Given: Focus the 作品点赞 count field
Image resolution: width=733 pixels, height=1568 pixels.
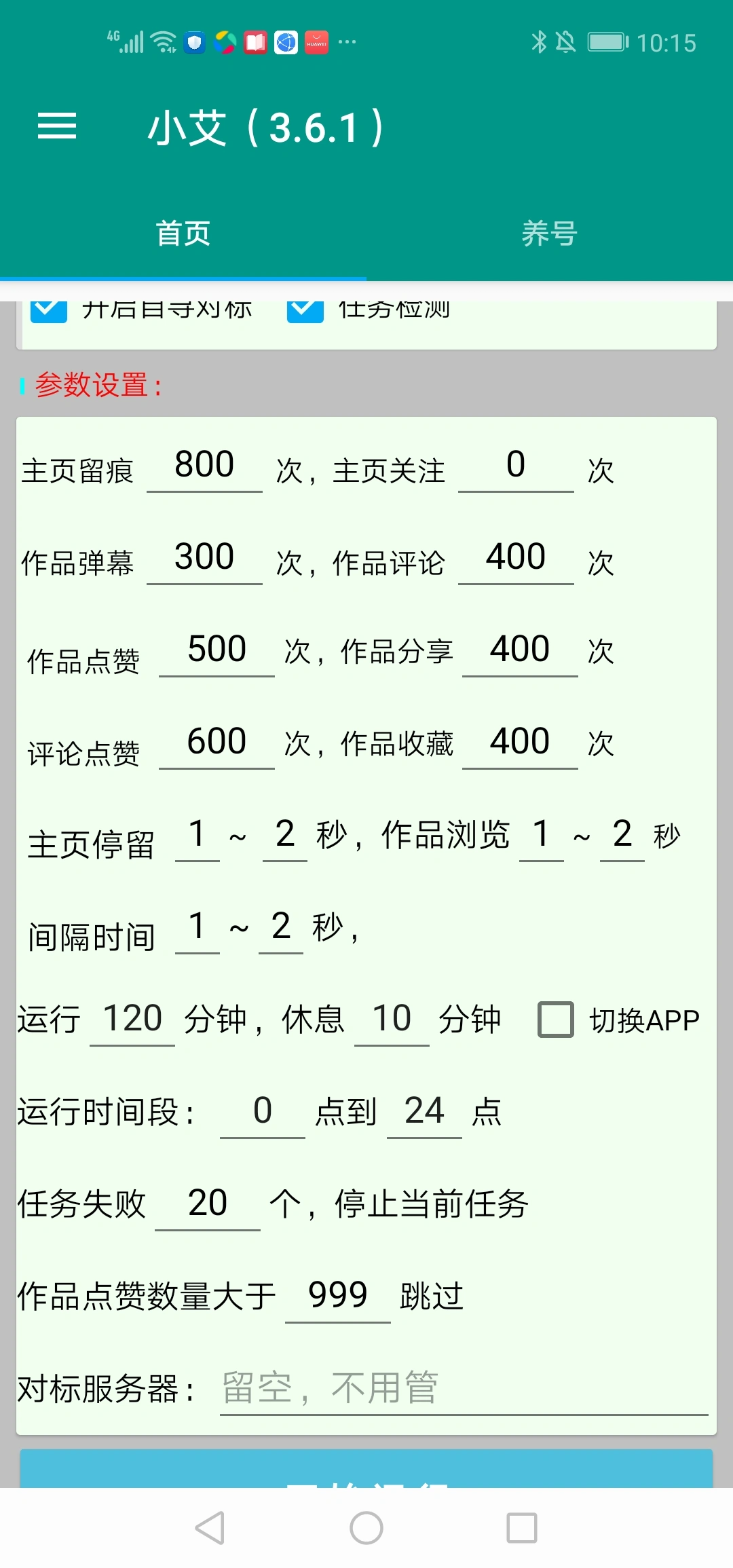Looking at the screenshot, I should [x=217, y=650].
